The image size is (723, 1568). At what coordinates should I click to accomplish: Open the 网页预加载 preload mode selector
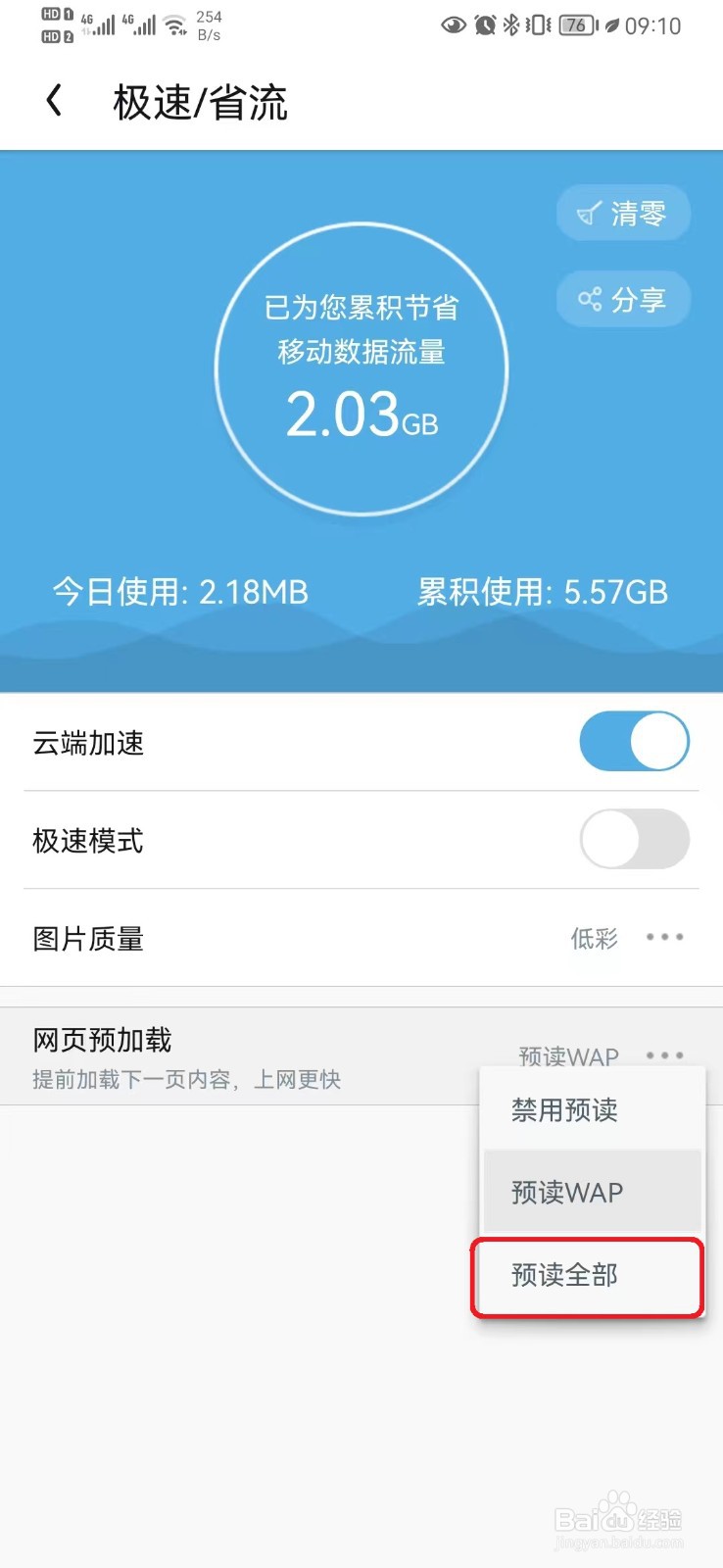click(568, 1055)
